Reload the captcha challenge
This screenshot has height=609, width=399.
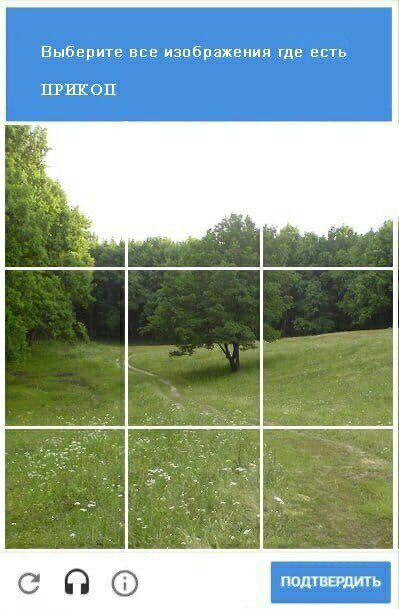click(x=29, y=582)
